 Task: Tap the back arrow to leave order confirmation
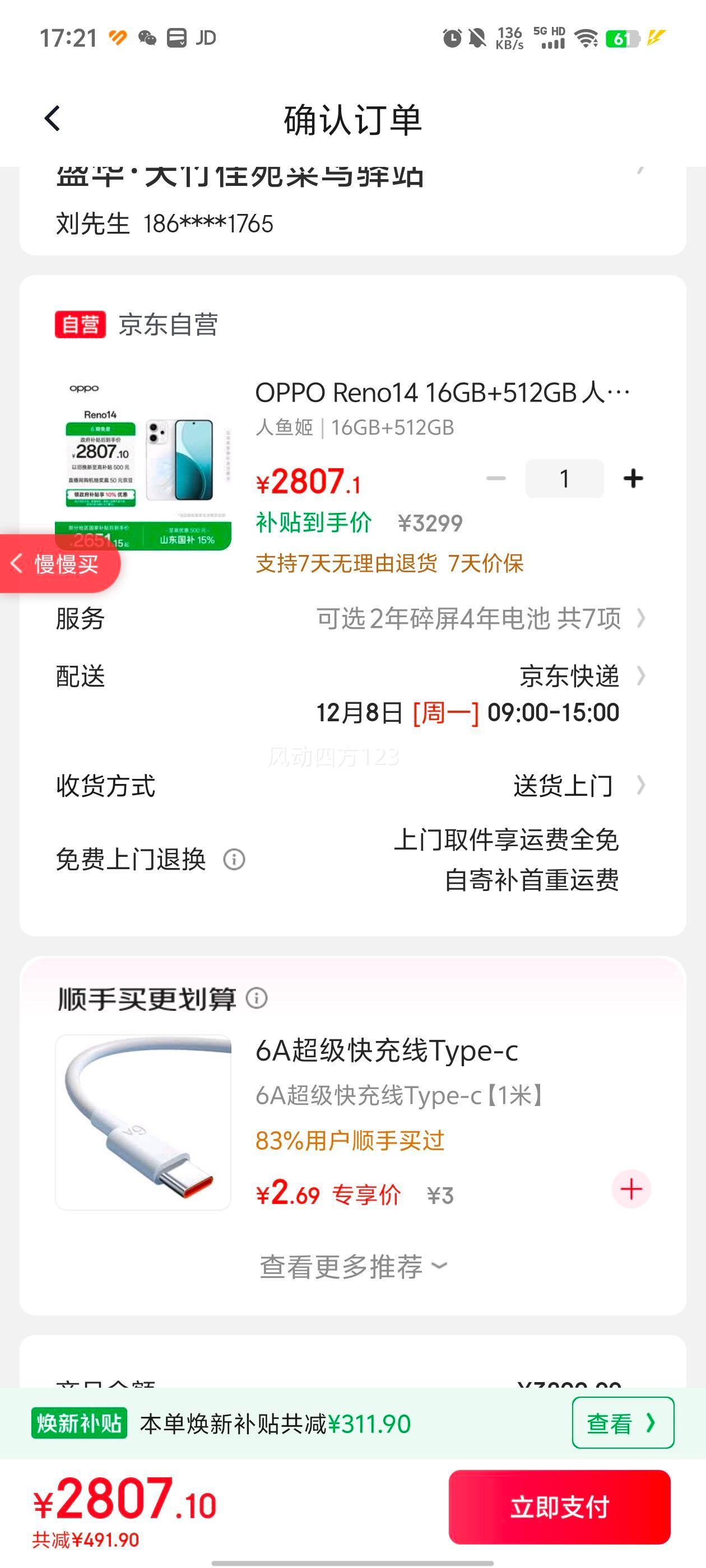tap(52, 119)
